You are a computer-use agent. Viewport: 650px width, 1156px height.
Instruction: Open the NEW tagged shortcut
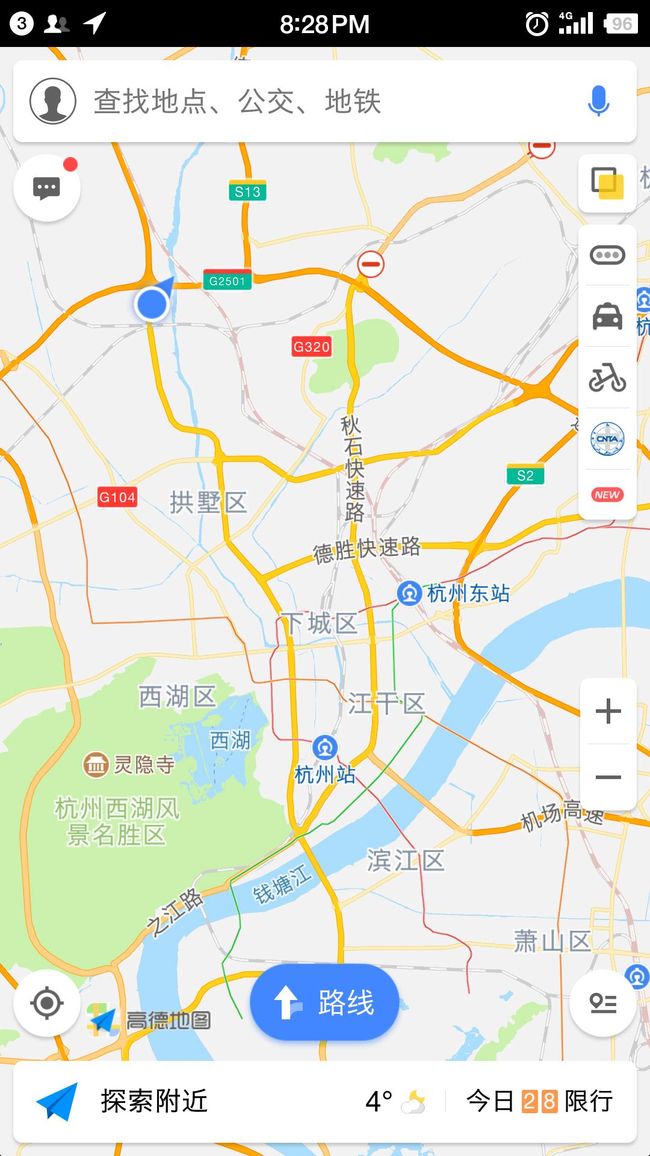(608, 494)
